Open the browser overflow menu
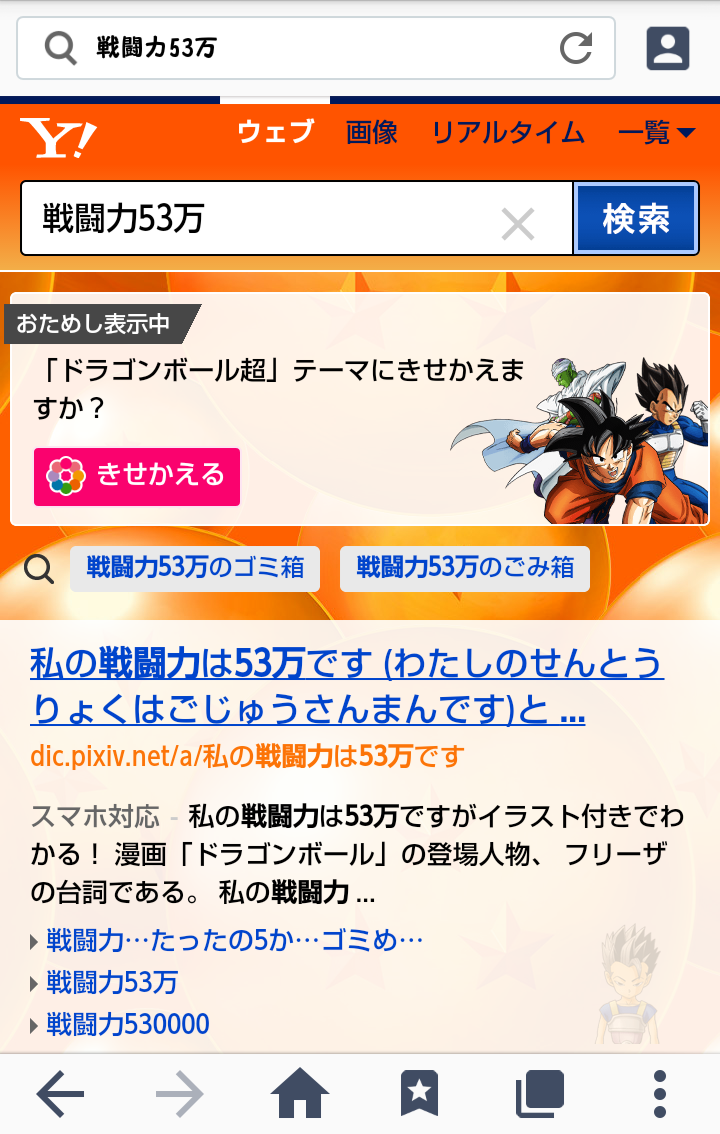The height and width of the screenshot is (1134, 720). click(660, 1095)
